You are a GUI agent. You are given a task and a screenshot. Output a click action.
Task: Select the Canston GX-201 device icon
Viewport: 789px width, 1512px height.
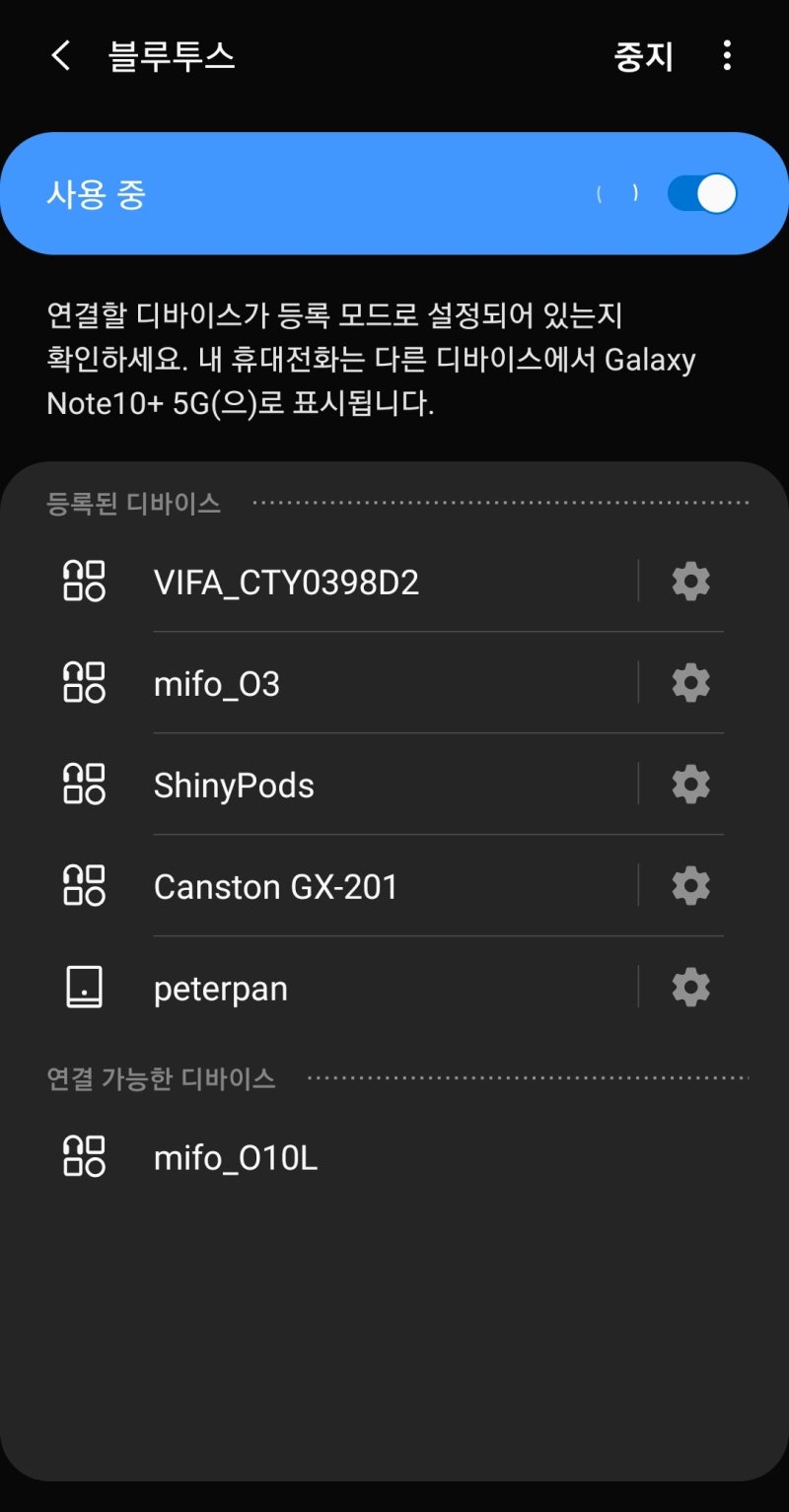coord(84,886)
